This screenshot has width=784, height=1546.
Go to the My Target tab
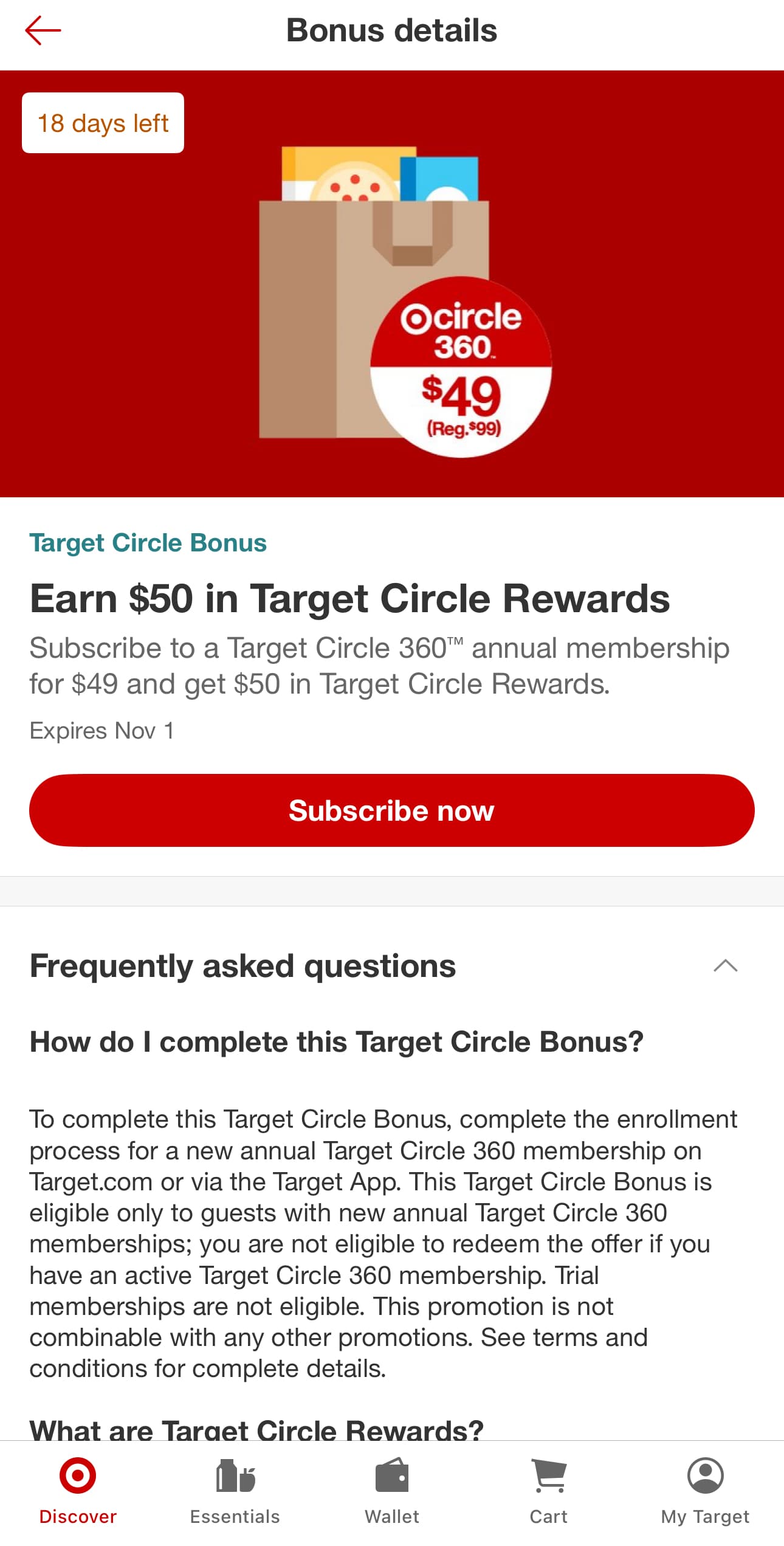pos(705,1491)
